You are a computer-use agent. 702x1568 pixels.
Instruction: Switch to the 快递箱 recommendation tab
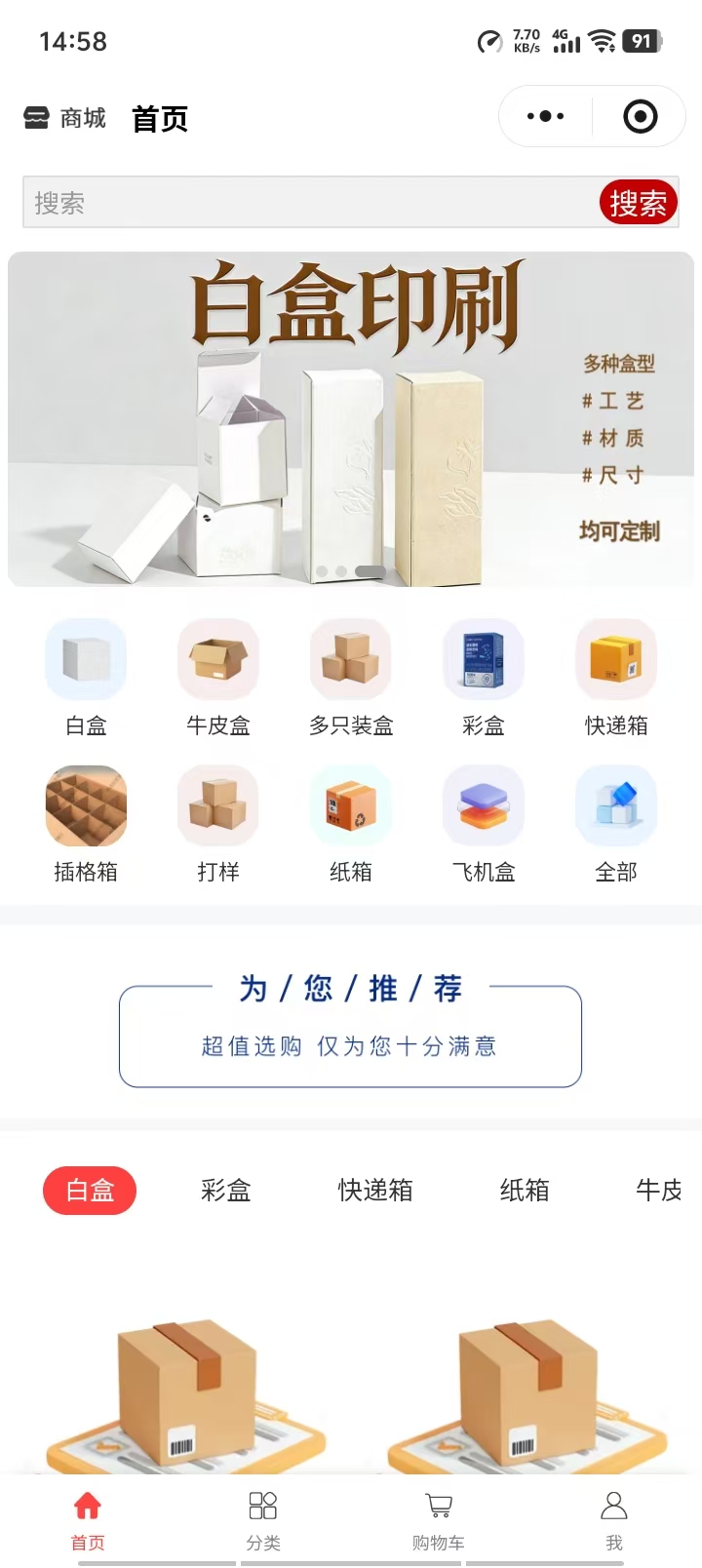coord(375,1191)
